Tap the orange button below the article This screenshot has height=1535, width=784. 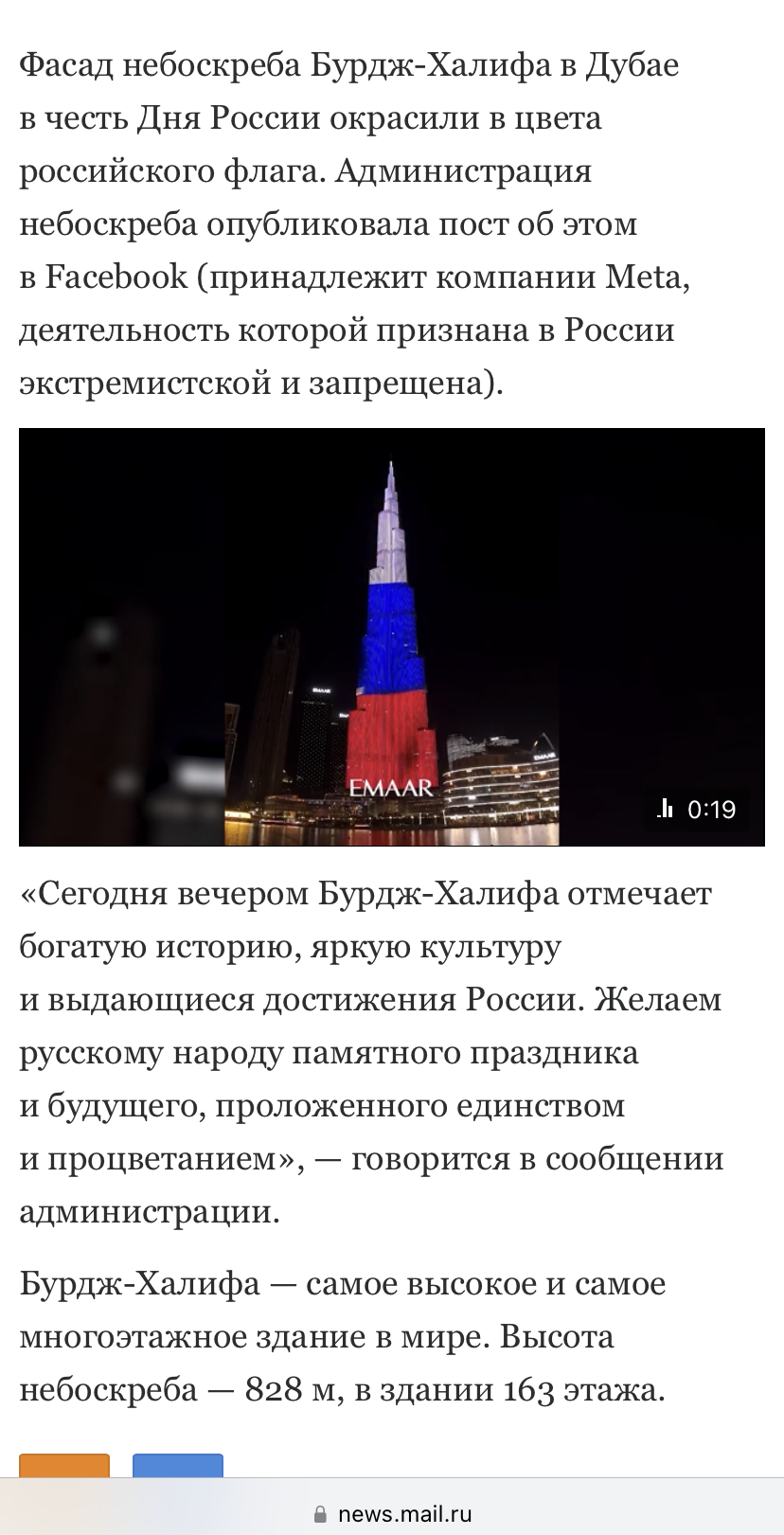coord(64,1466)
